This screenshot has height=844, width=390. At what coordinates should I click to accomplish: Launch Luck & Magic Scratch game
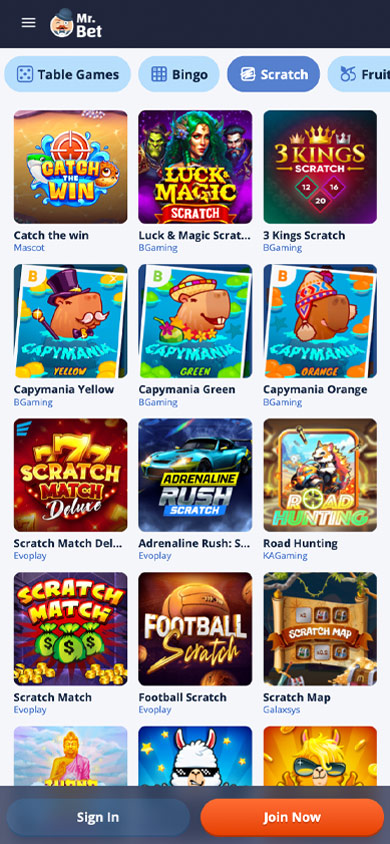(195, 167)
